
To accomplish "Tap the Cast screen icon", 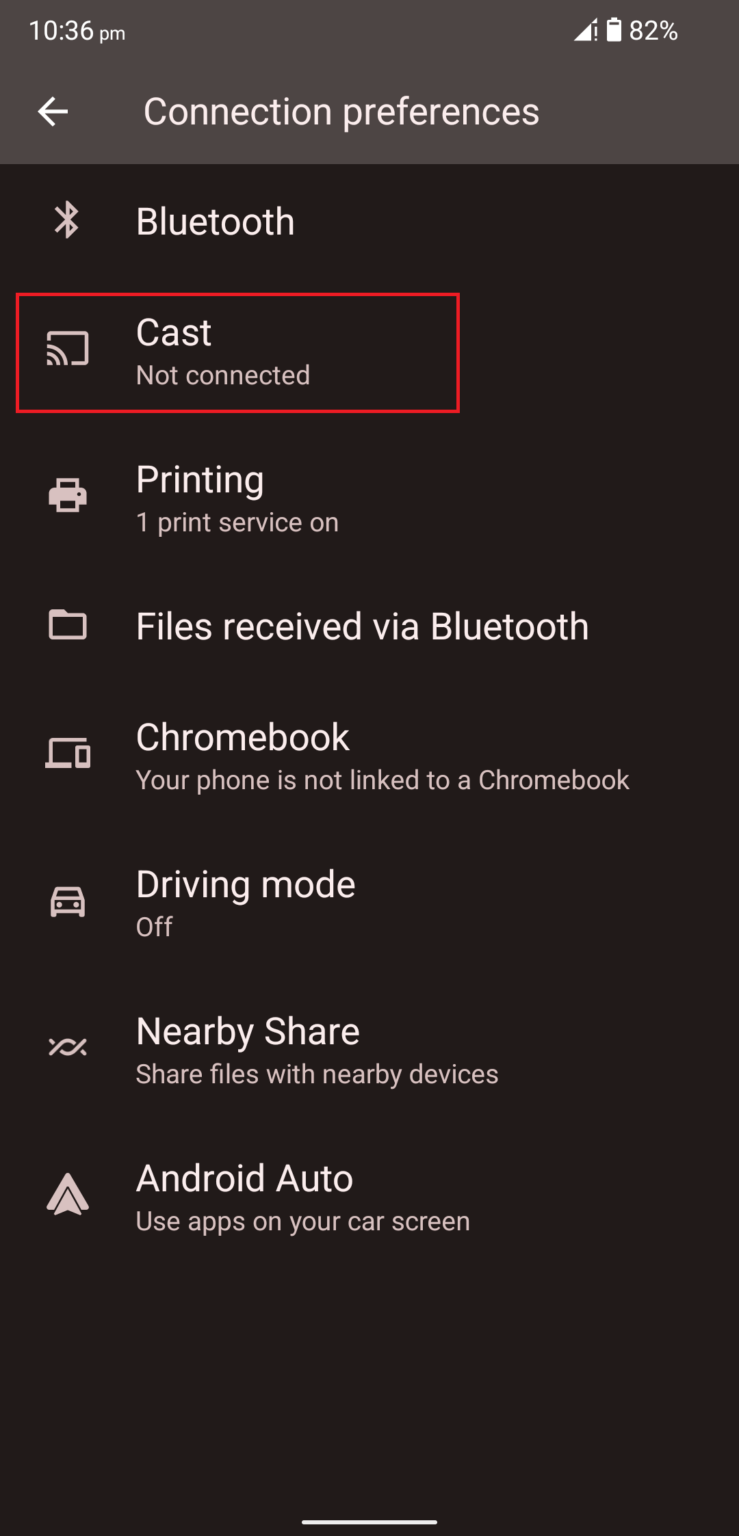I will (67, 351).
